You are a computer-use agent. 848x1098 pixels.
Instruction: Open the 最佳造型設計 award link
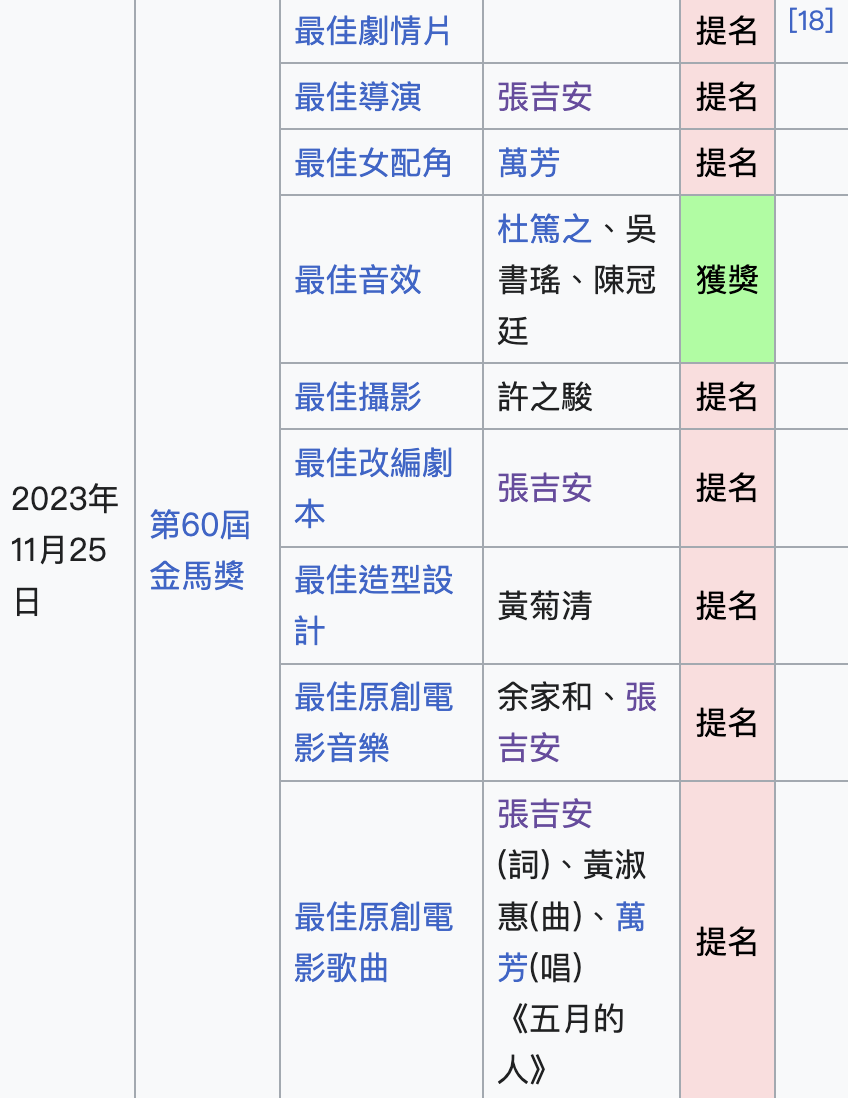(372, 605)
